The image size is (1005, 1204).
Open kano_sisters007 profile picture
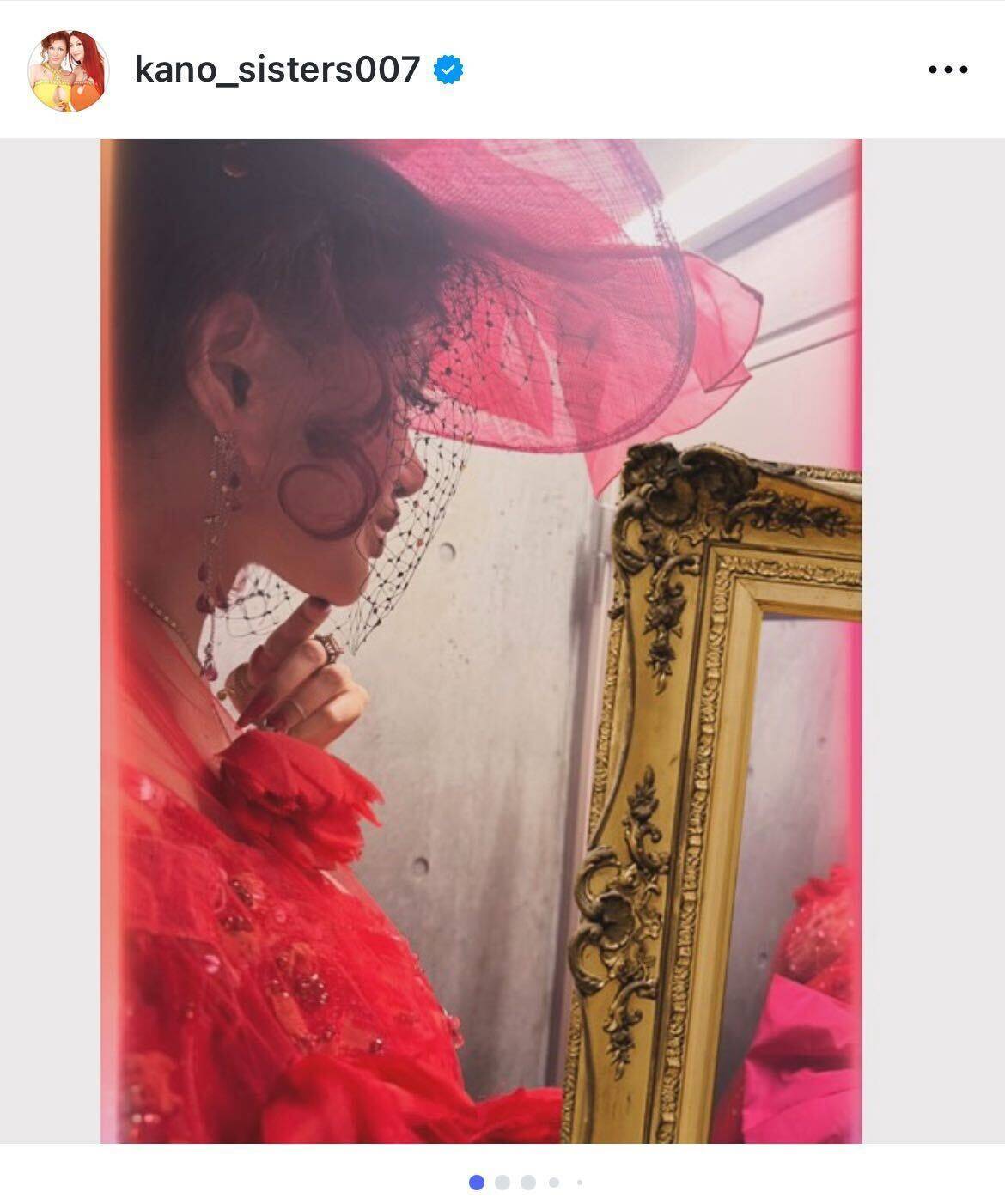(x=68, y=70)
